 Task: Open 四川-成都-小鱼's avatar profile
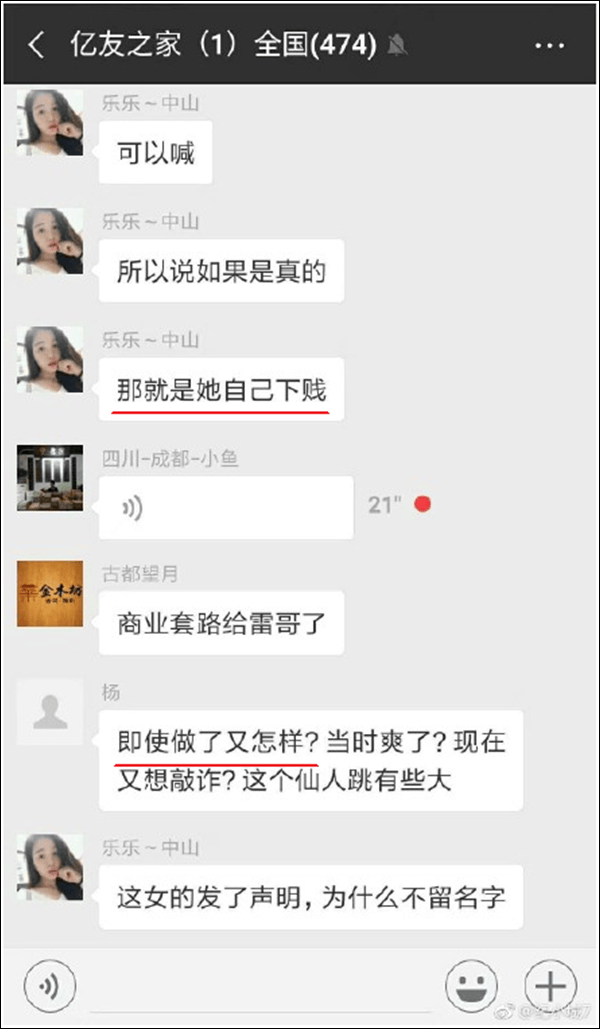point(50,478)
